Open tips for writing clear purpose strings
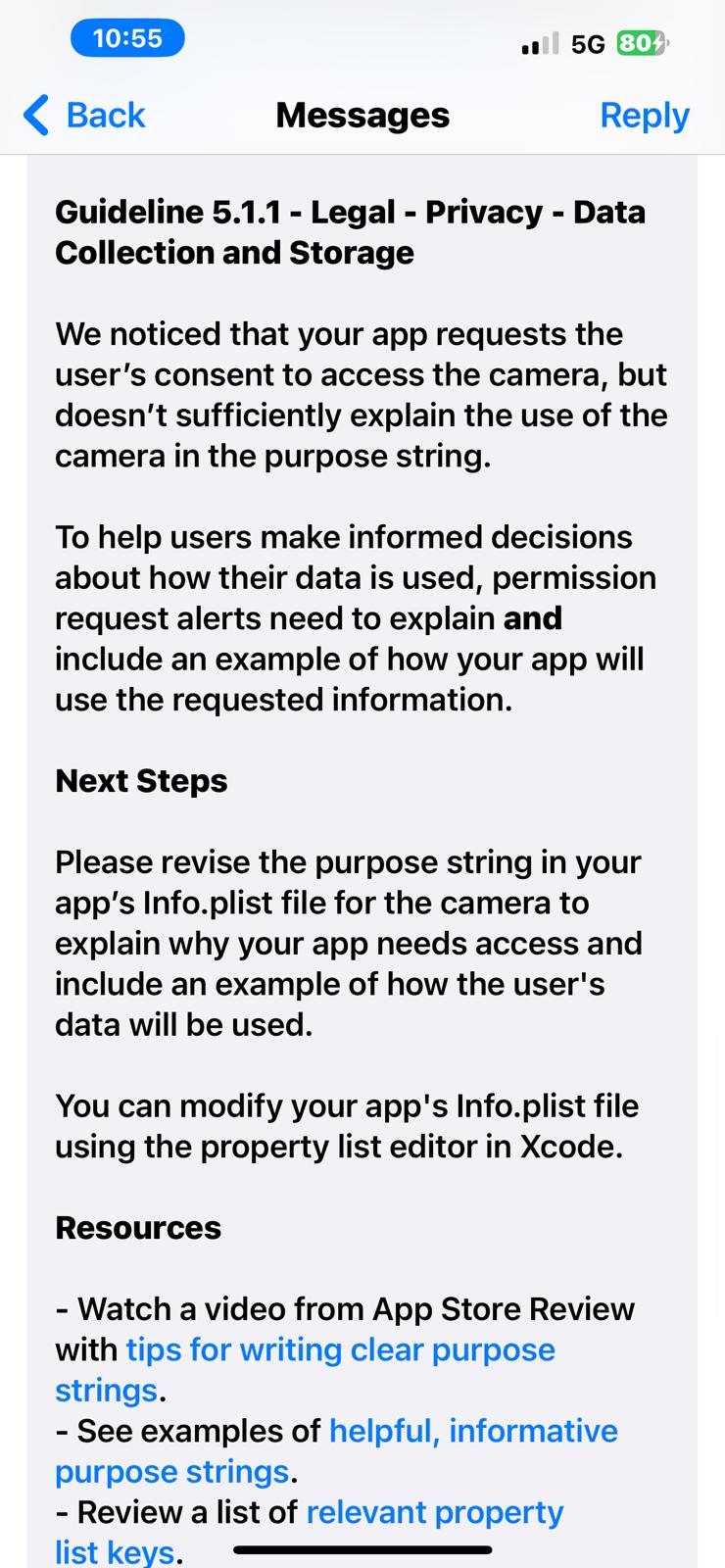This screenshot has height=1568, width=725. click(x=340, y=1350)
